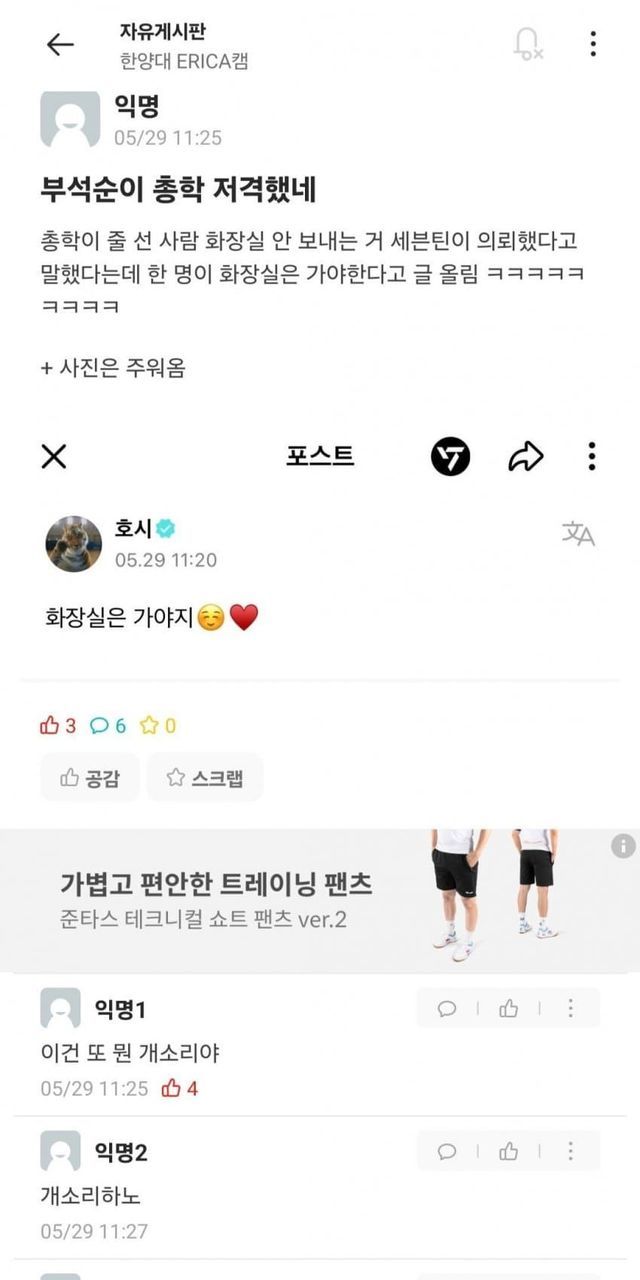Like 익명2's comment
This screenshot has width=640, height=1280.
coord(509,1152)
